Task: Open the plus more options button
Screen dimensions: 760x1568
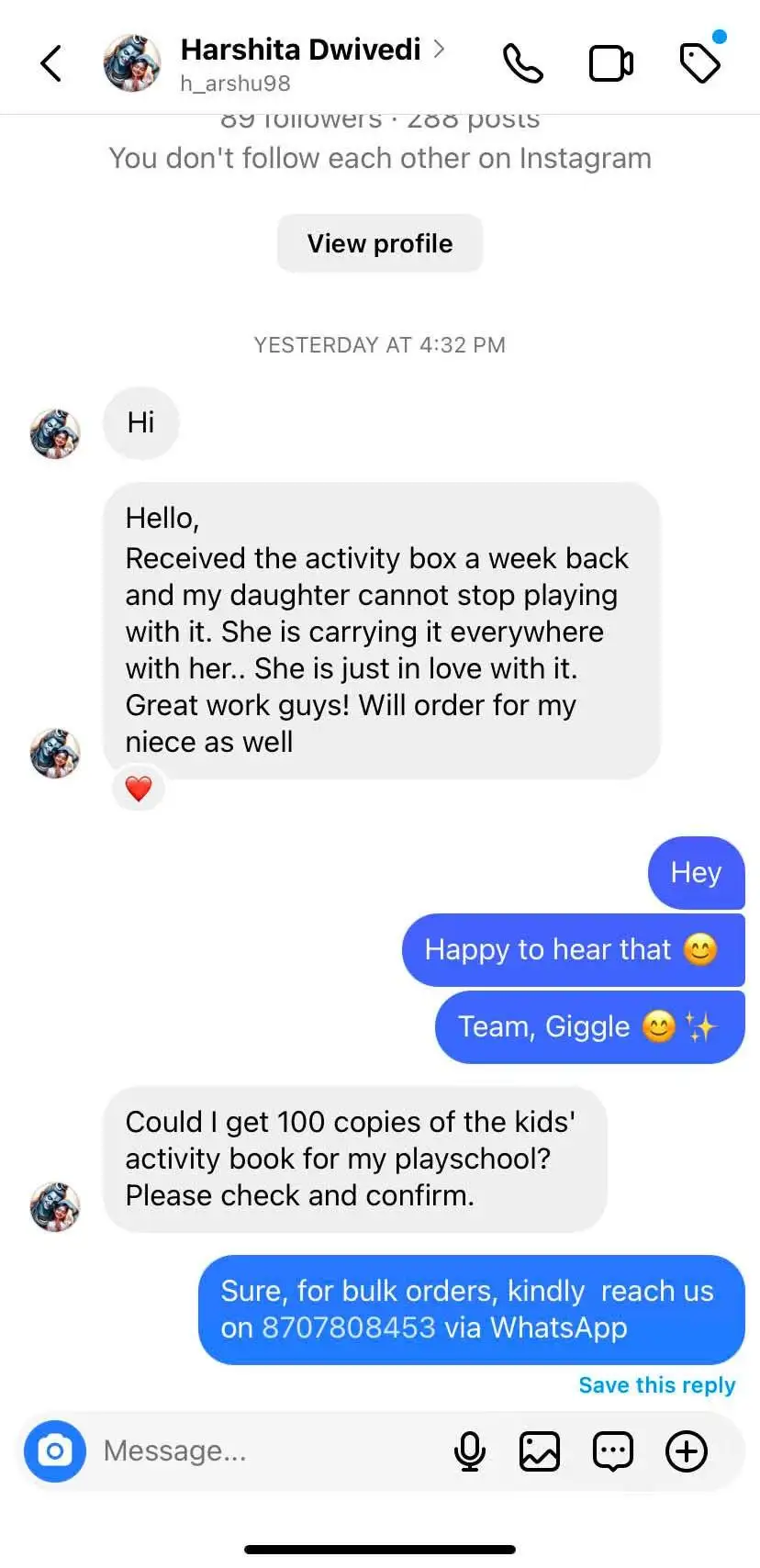Action: tap(687, 1451)
